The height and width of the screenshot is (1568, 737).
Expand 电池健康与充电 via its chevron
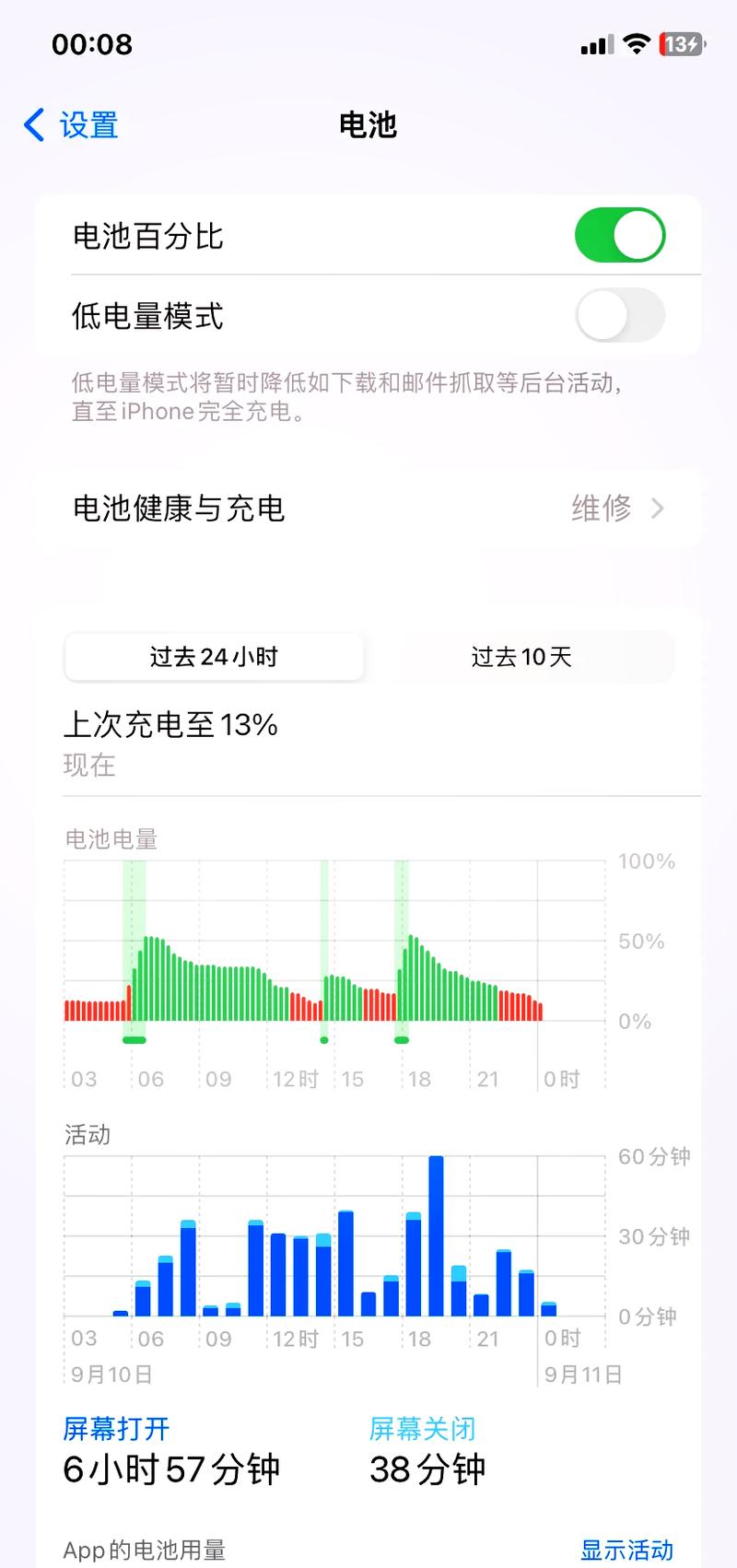tap(659, 509)
